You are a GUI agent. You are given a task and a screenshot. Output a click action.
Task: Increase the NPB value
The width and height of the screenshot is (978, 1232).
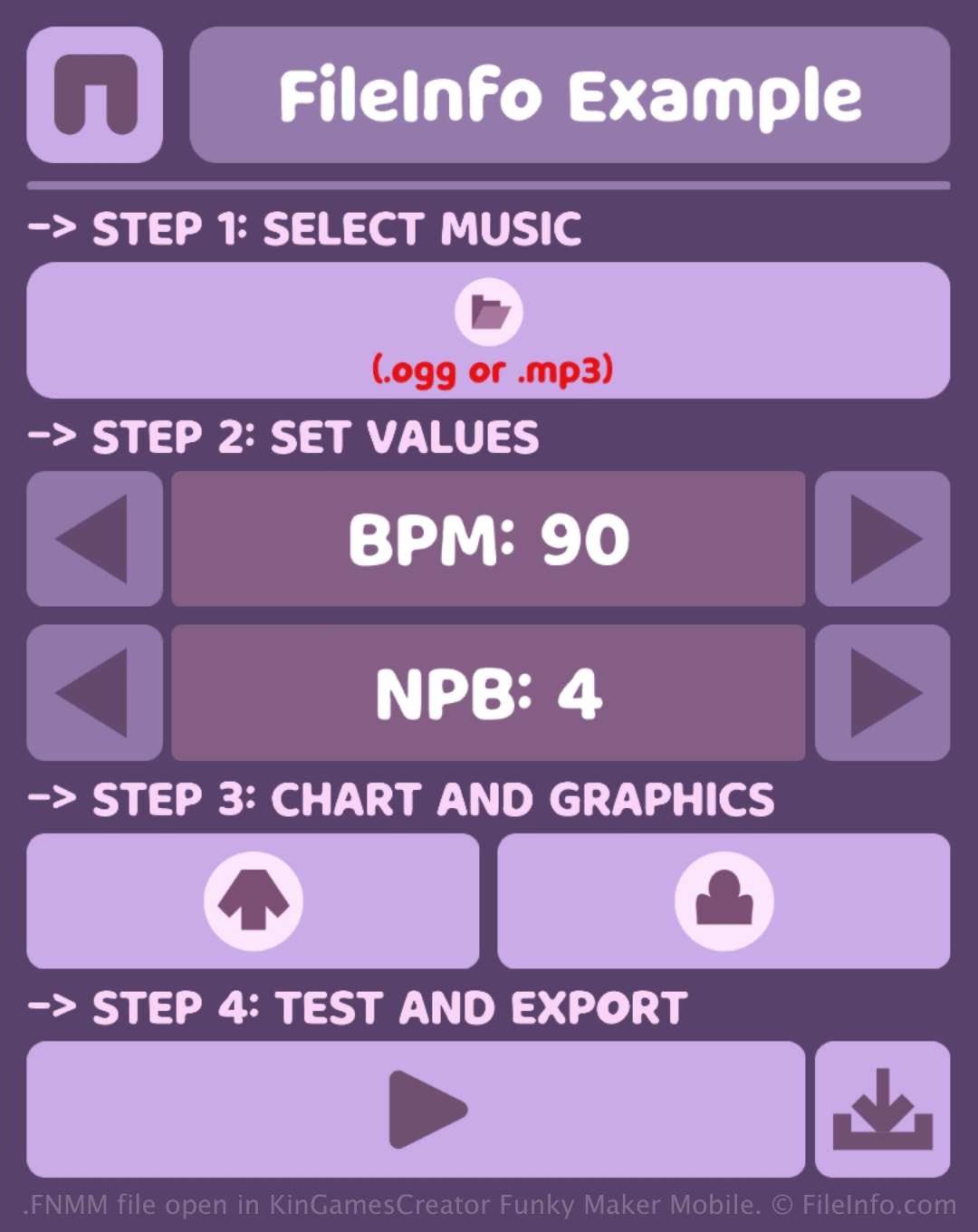(882, 693)
